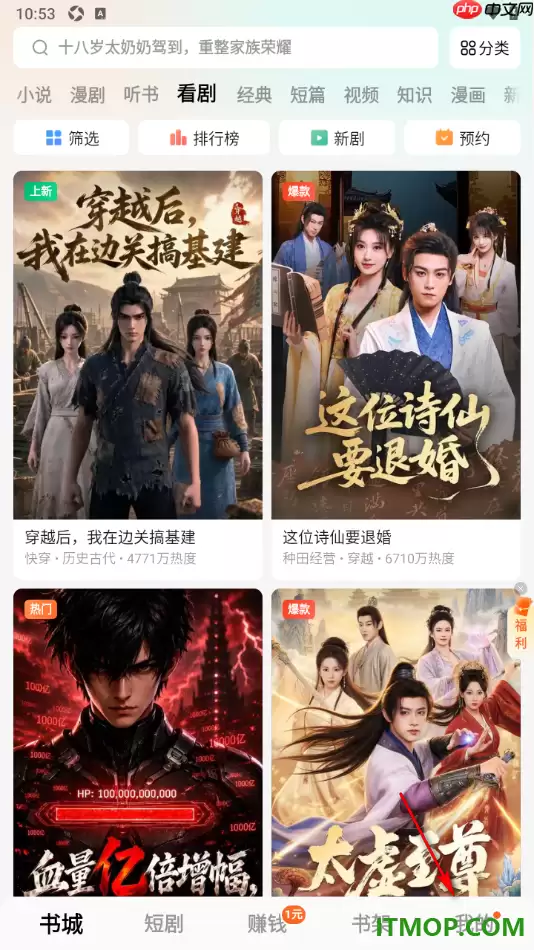Open the 筛选 filter button
Image resolution: width=534 pixels, height=950 pixels.
pos(72,138)
